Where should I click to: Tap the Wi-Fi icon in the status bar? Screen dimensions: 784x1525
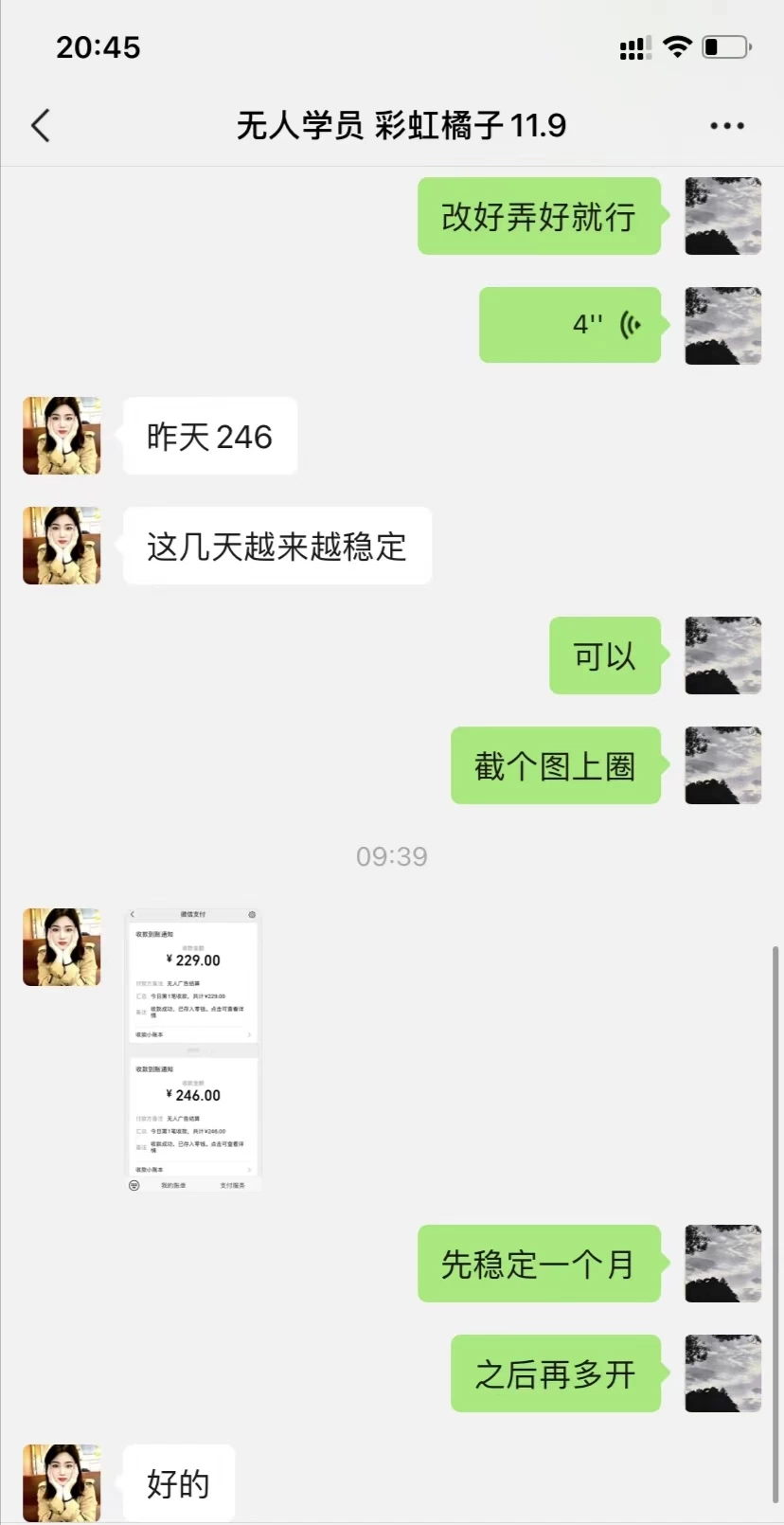coord(677,46)
